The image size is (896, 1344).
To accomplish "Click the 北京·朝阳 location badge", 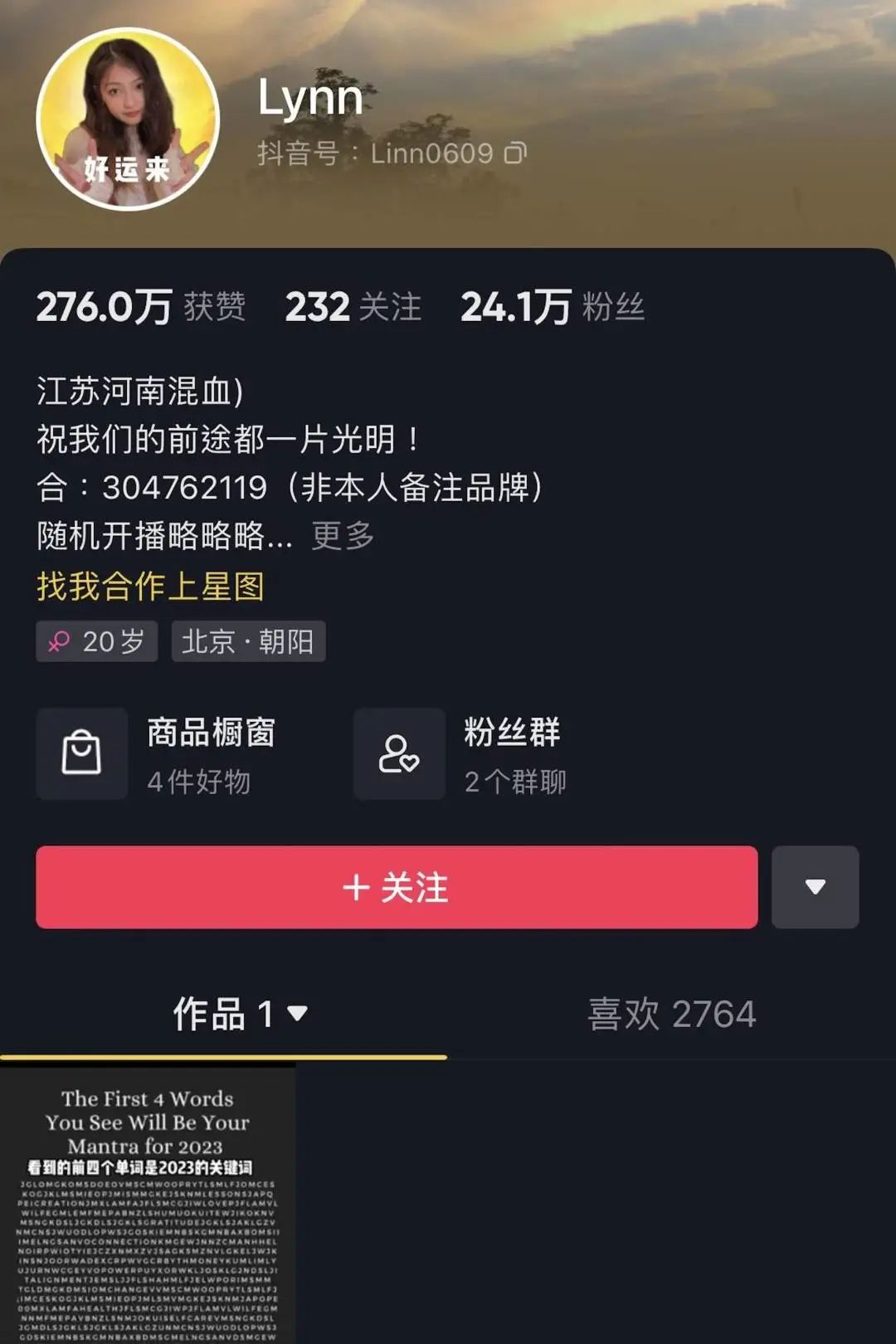I will pyautogui.click(x=246, y=640).
